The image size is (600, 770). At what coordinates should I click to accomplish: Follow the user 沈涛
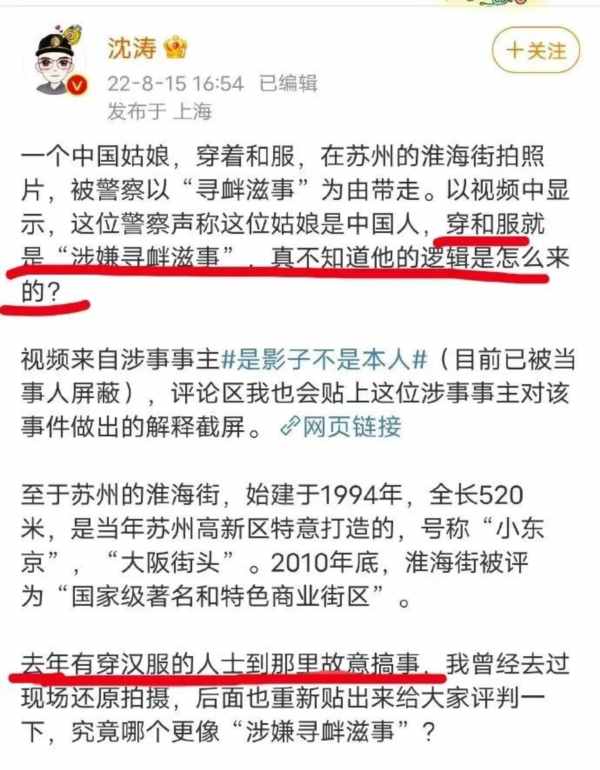[x=535, y=50]
